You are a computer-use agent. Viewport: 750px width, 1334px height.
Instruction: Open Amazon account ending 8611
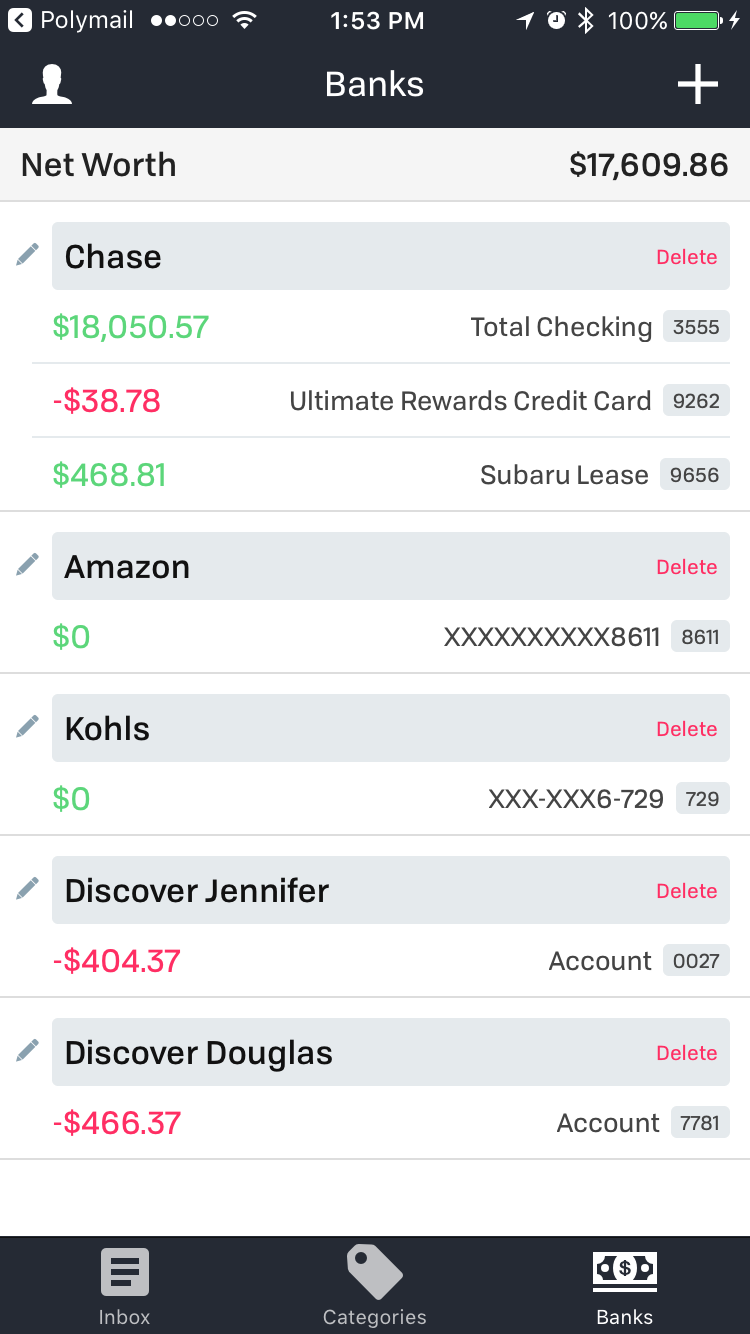390,637
